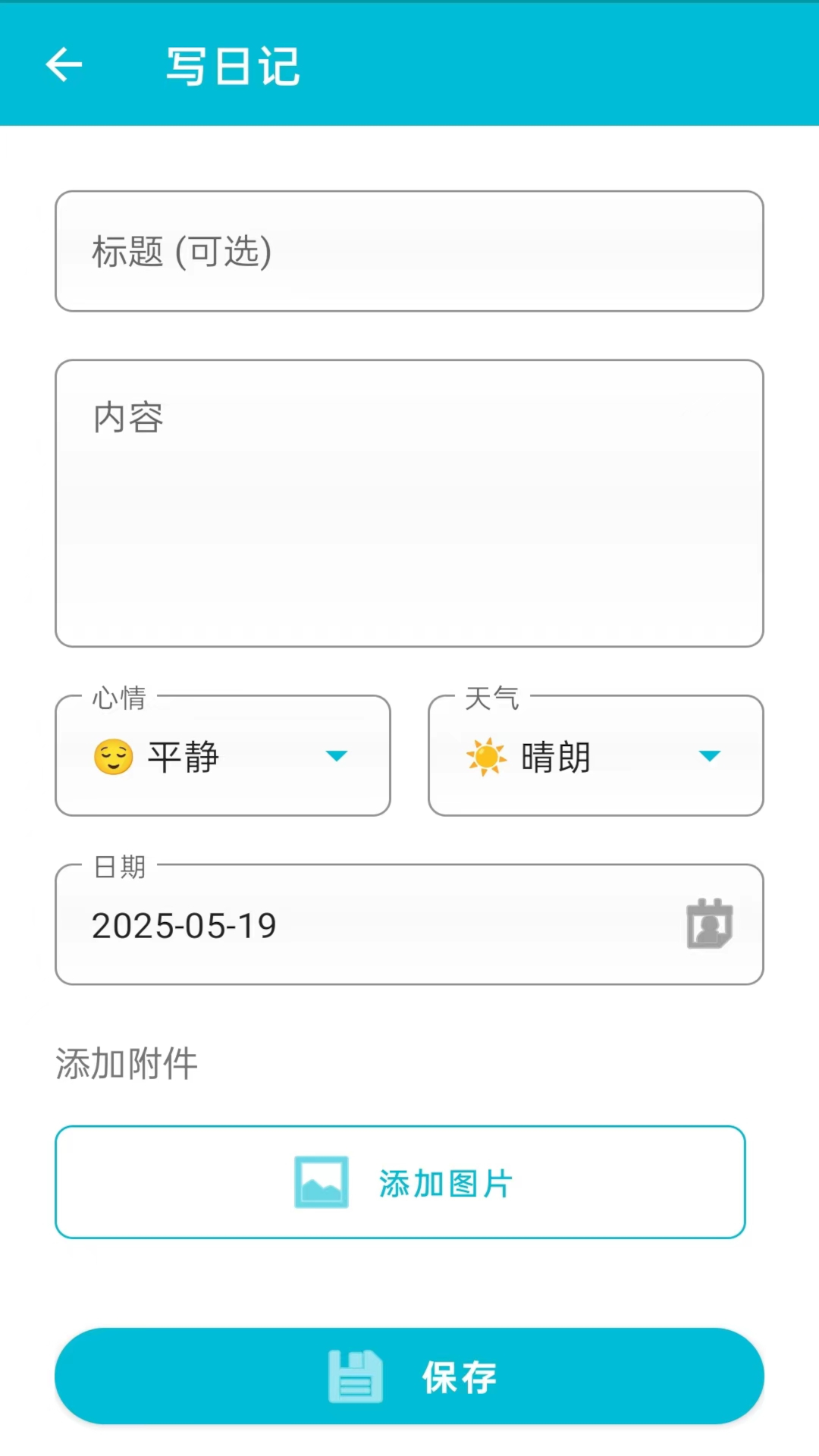819x1456 pixels.
Task: Go back from the 写日记 screen
Action: pyautogui.click(x=64, y=64)
